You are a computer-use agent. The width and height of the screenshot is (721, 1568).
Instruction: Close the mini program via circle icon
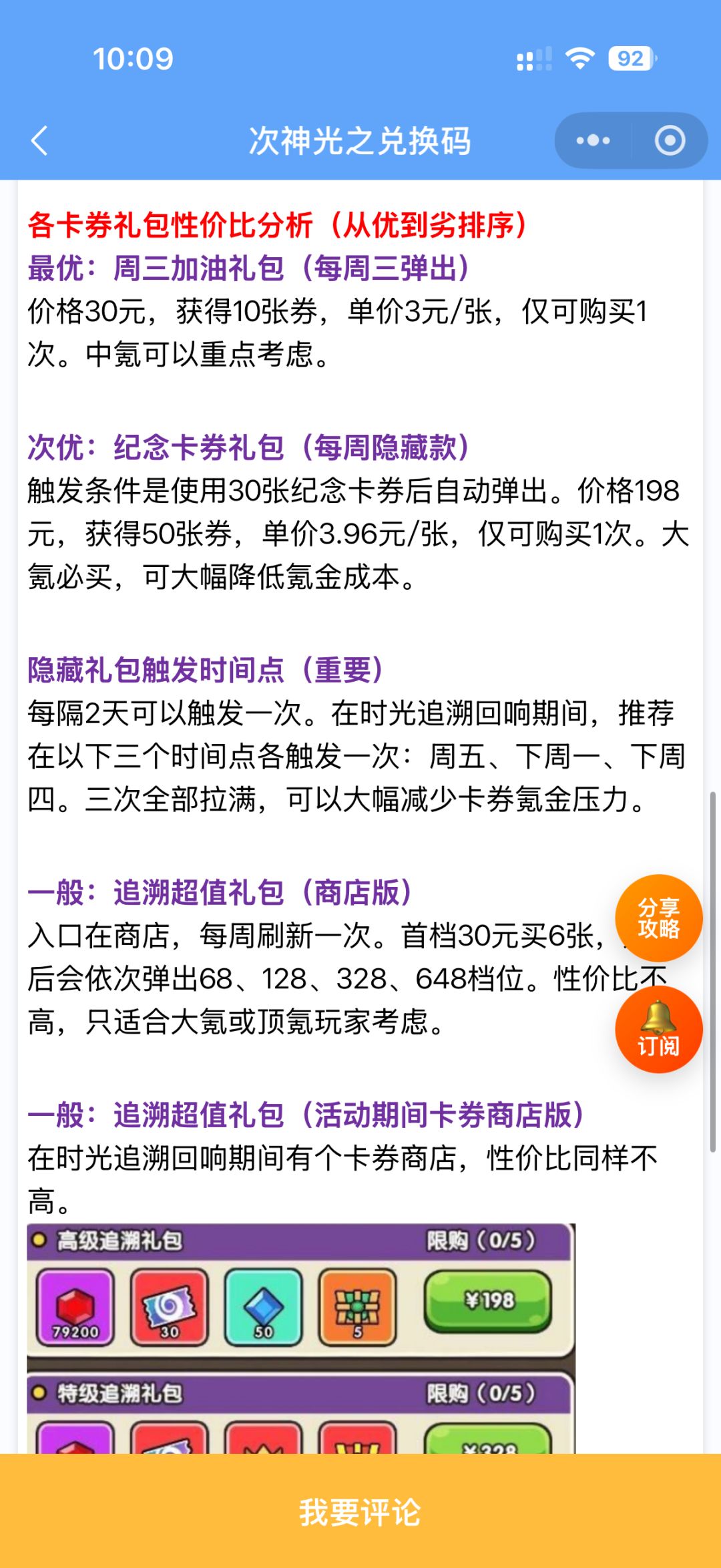point(670,141)
